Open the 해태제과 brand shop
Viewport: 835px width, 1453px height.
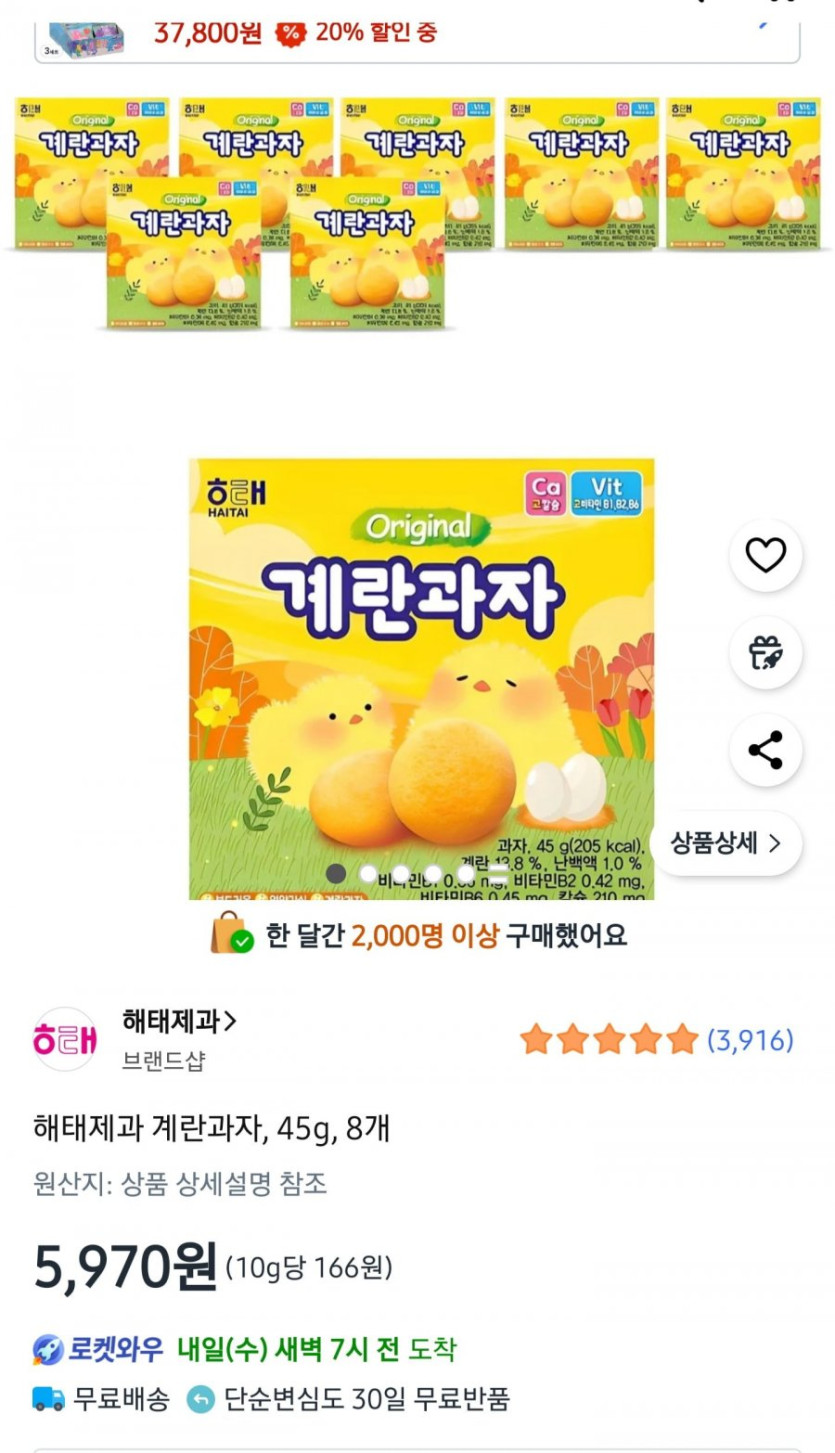[x=179, y=1021]
